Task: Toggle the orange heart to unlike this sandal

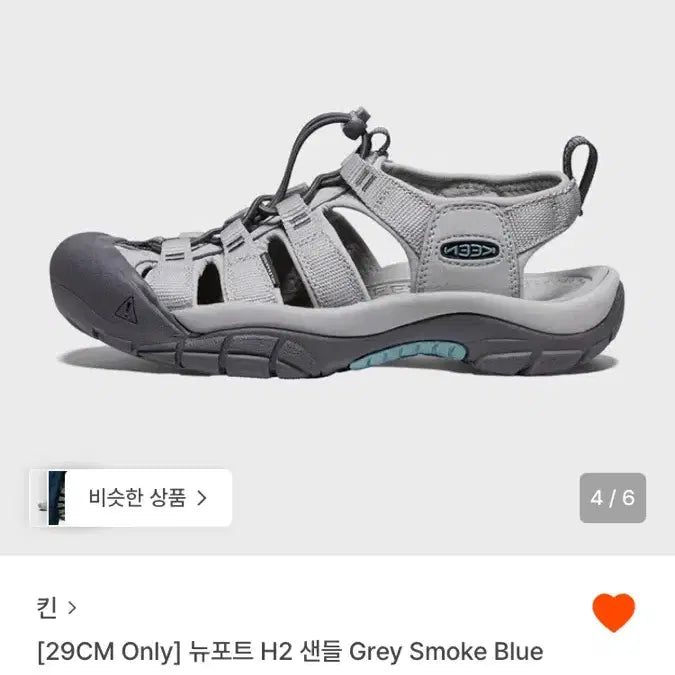Action: [613, 612]
